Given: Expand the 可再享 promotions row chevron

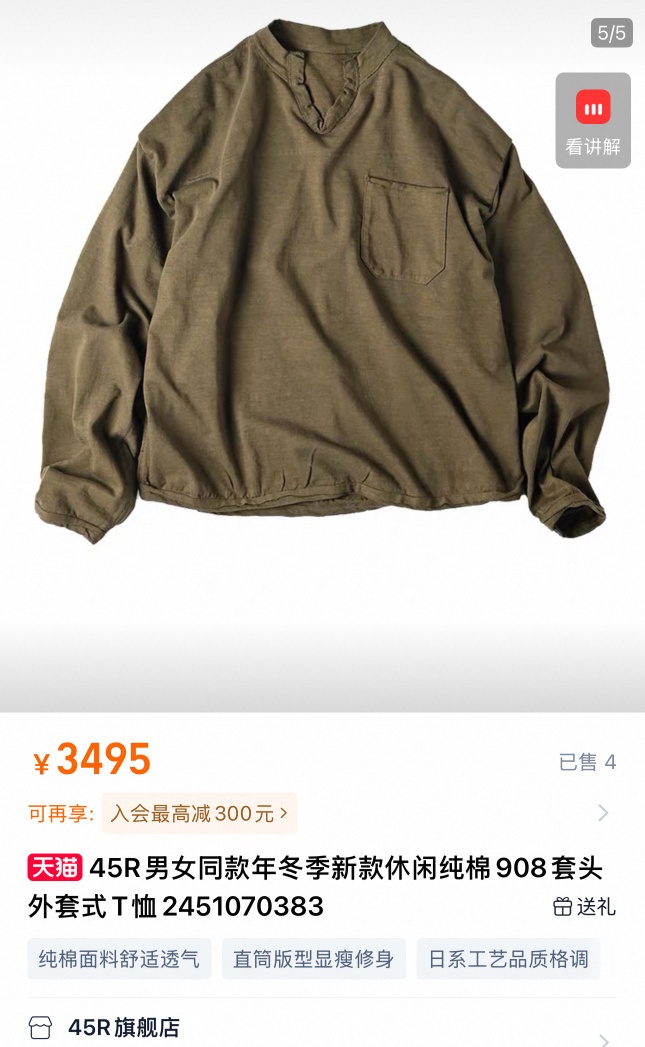Looking at the screenshot, I should click(x=603, y=813).
